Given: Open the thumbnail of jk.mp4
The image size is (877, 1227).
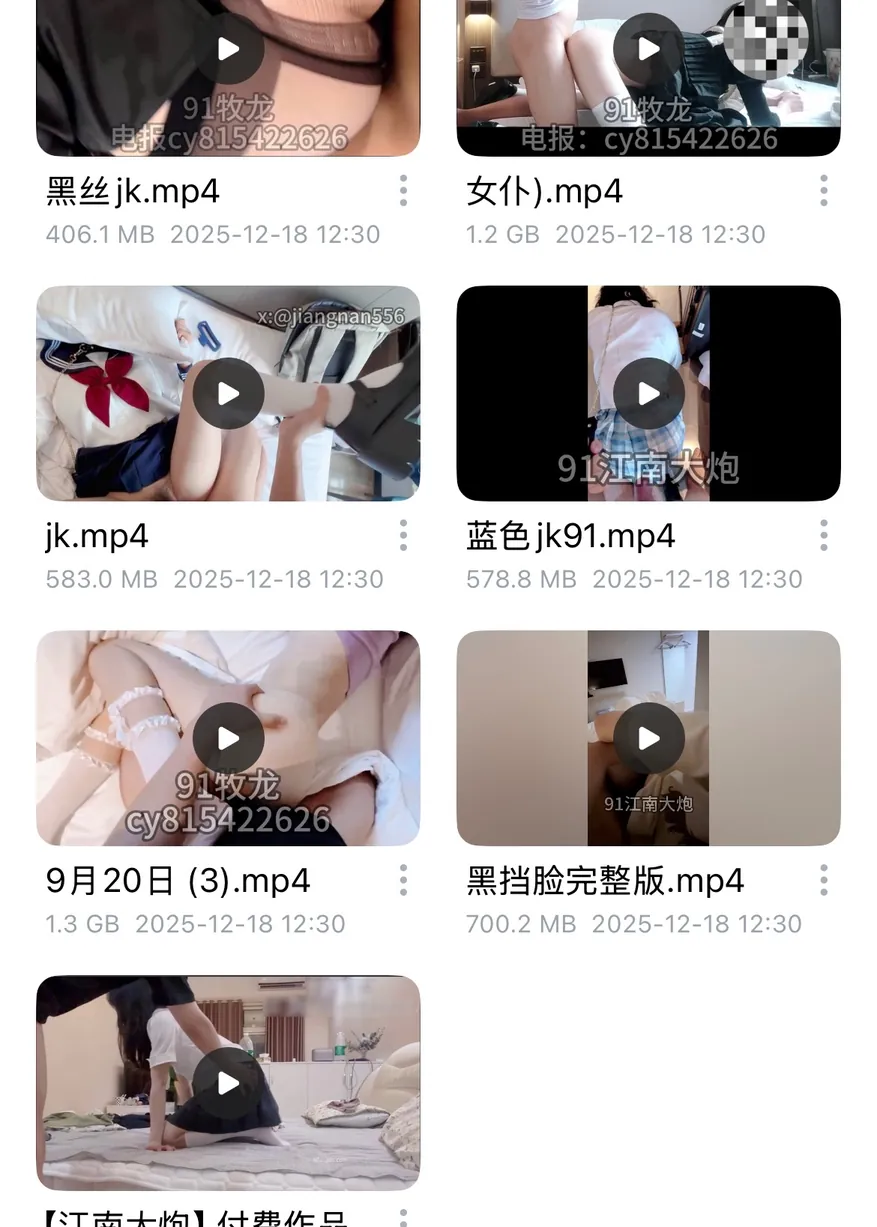Looking at the screenshot, I should click(228, 393).
